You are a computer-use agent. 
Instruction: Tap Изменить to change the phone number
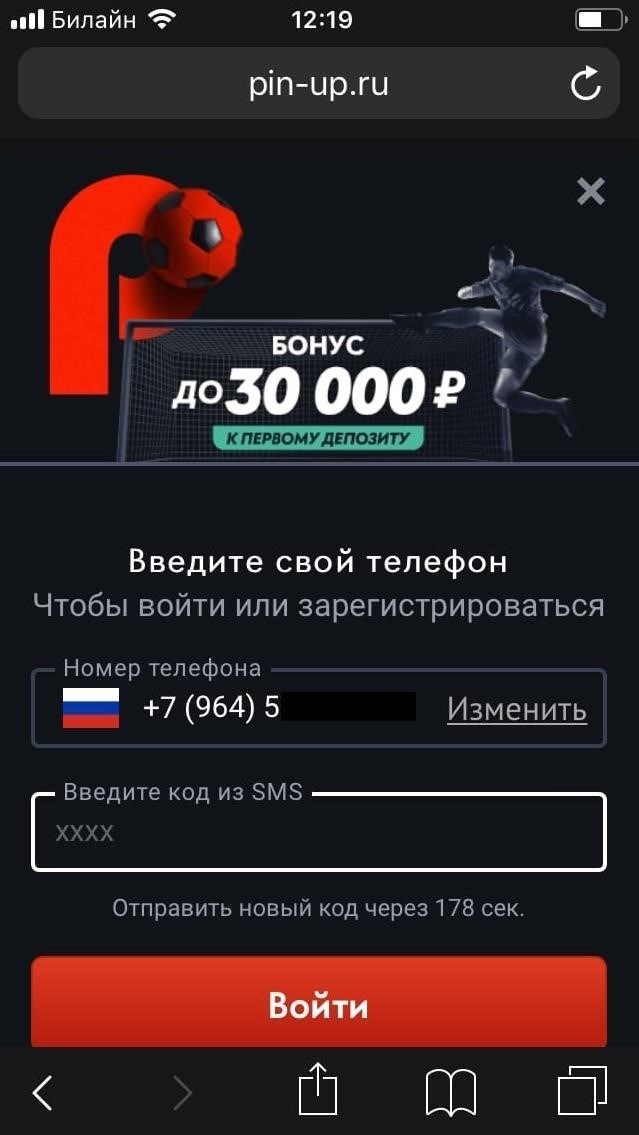516,709
